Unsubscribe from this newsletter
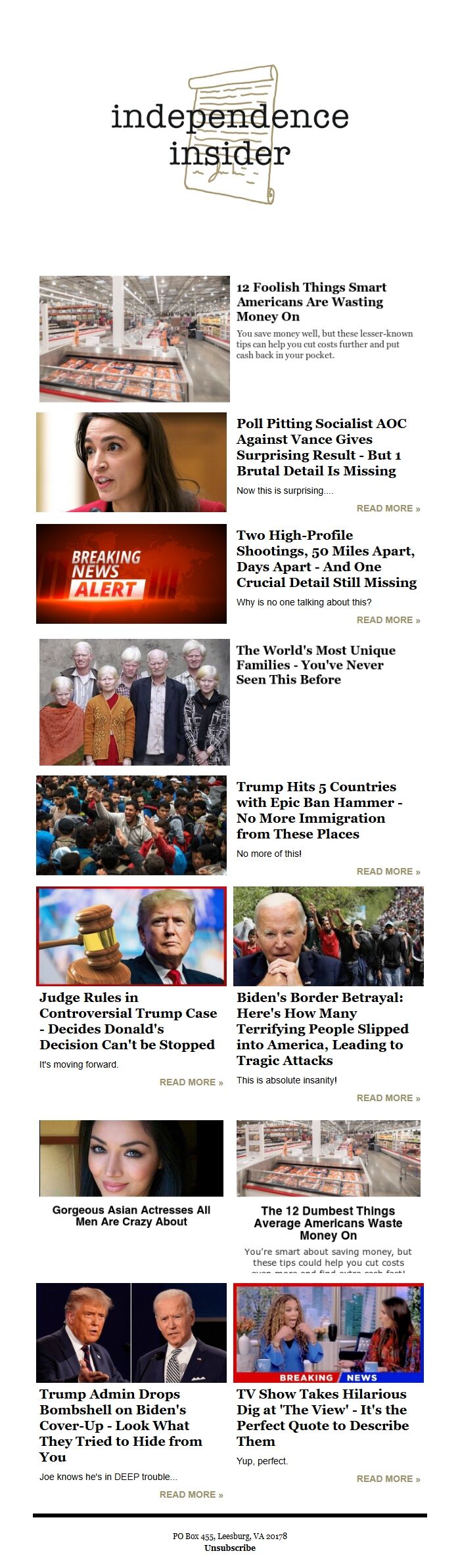This screenshot has width=460, height=1568. click(x=229, y=1548)
